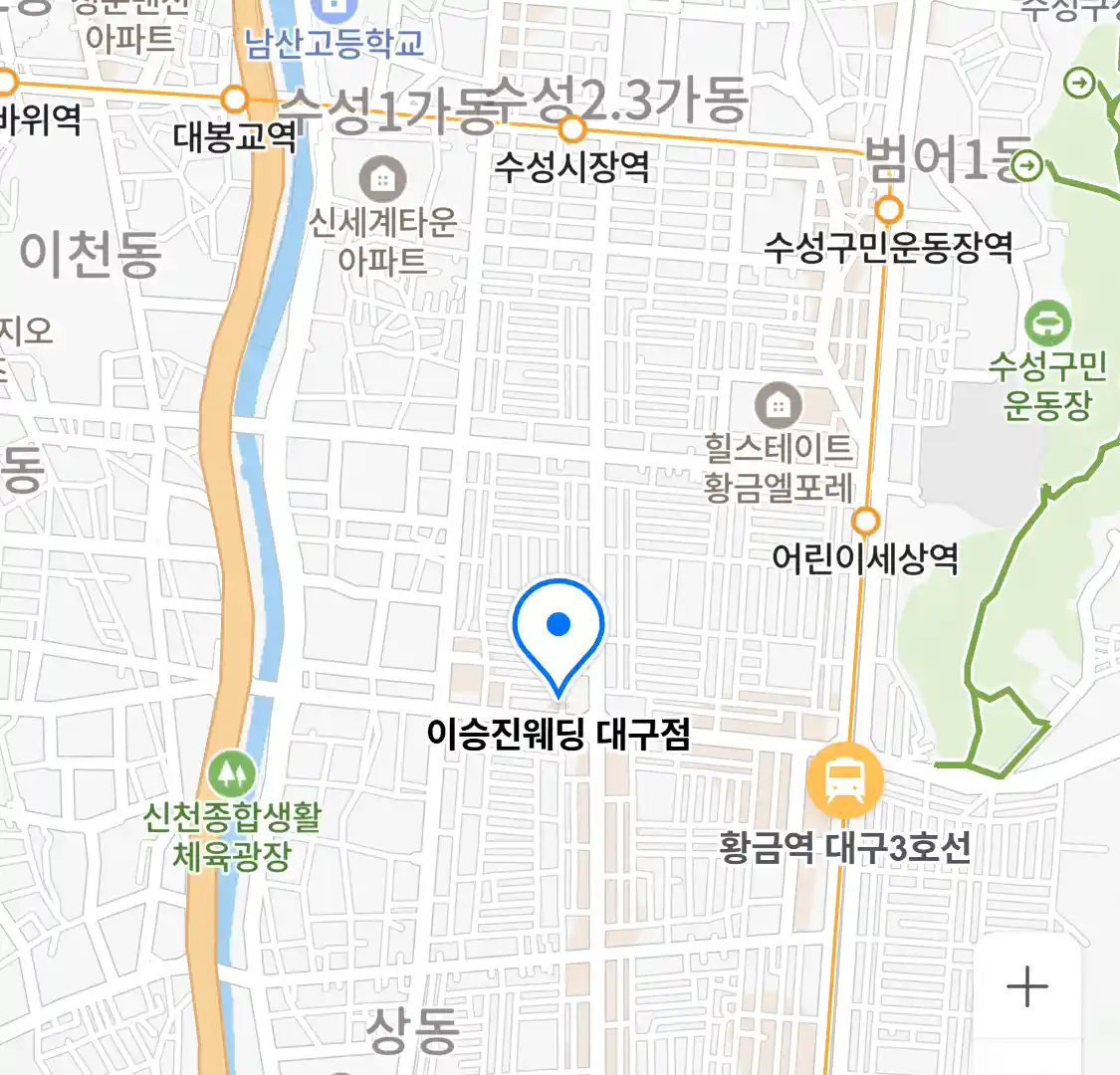Select the 수성구민운동장역 station point
The width and height of the screenshot is (1120, 1075).
point(889,210)
